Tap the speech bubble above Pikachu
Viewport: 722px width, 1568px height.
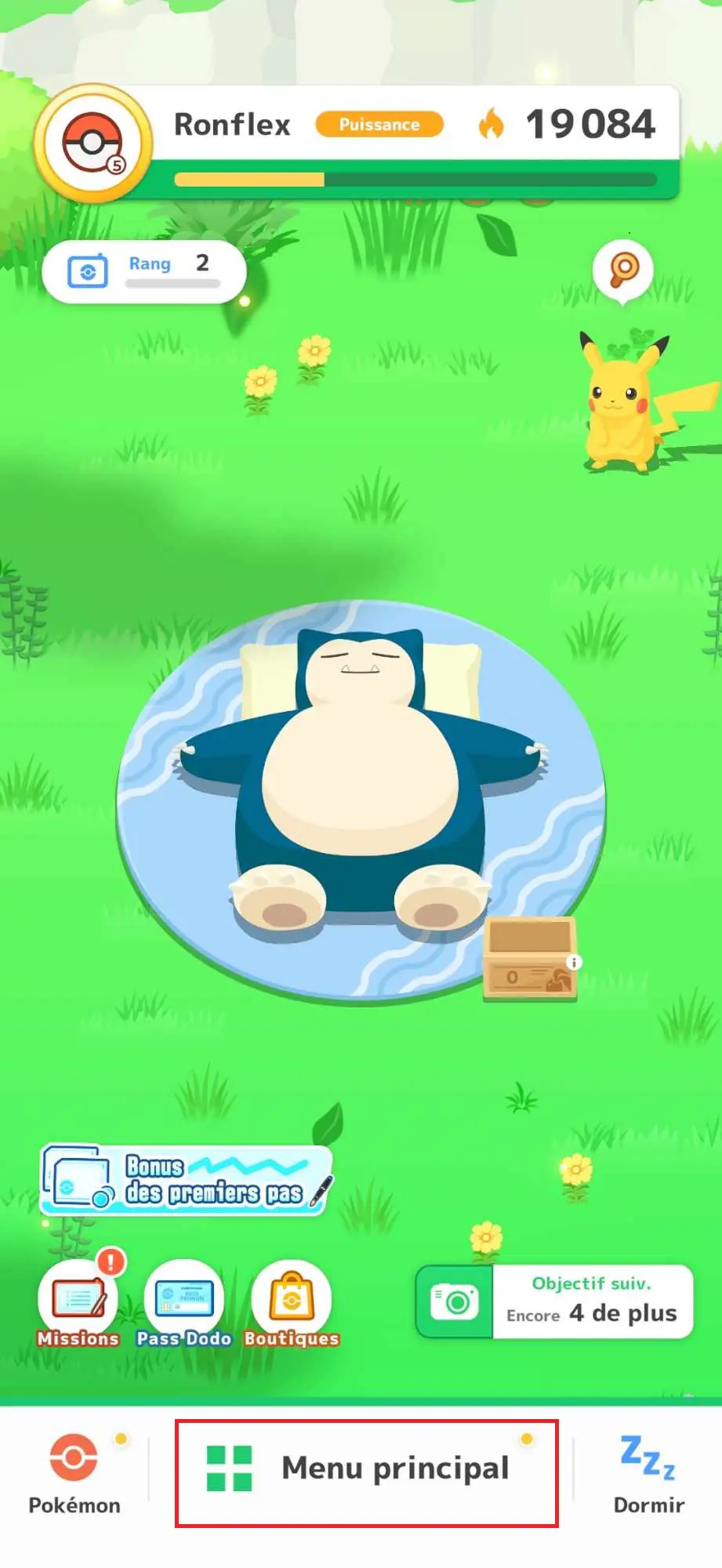[x=623, y=271]
